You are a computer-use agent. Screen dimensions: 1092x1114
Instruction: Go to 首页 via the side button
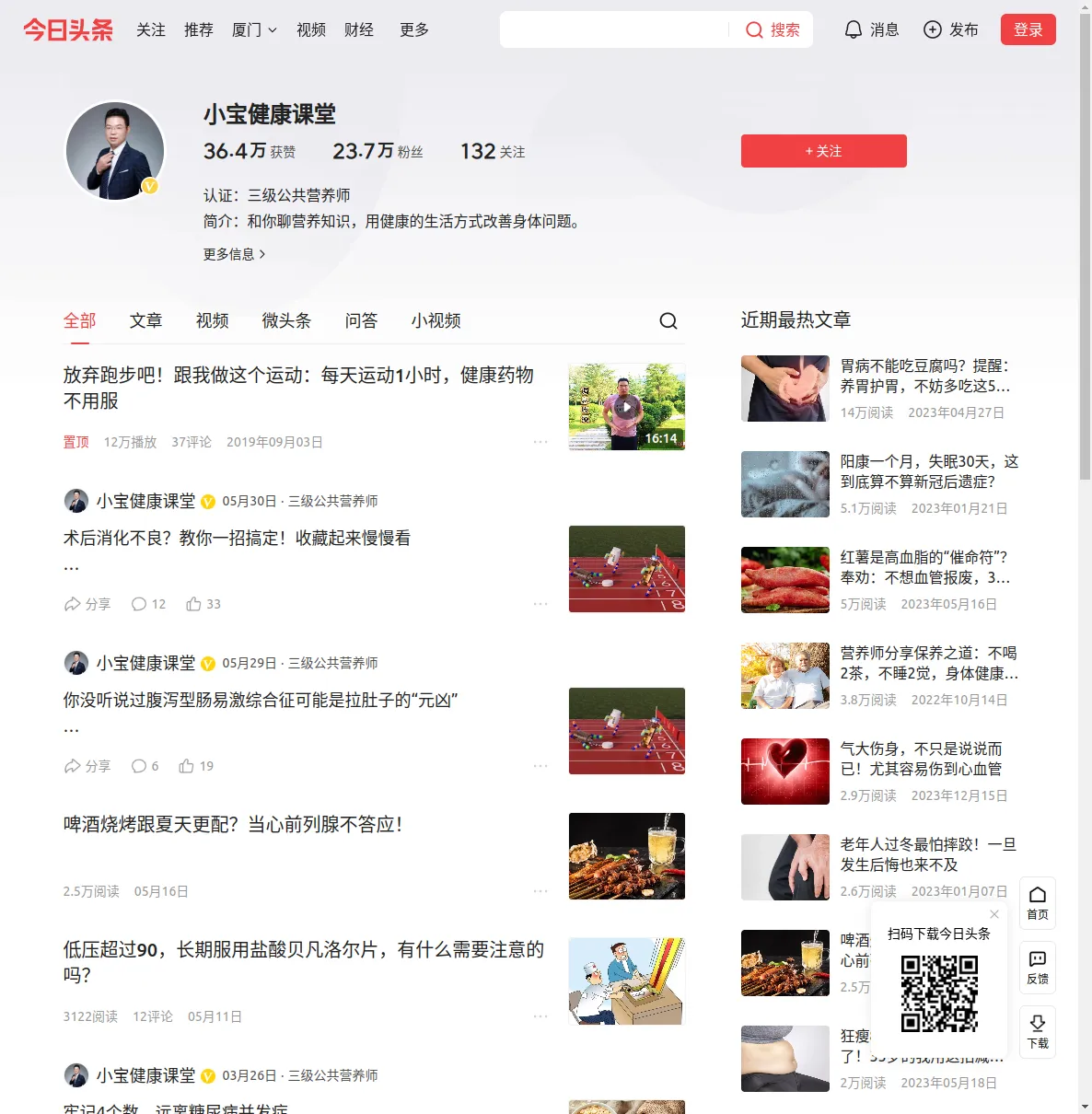point(1037,902)
